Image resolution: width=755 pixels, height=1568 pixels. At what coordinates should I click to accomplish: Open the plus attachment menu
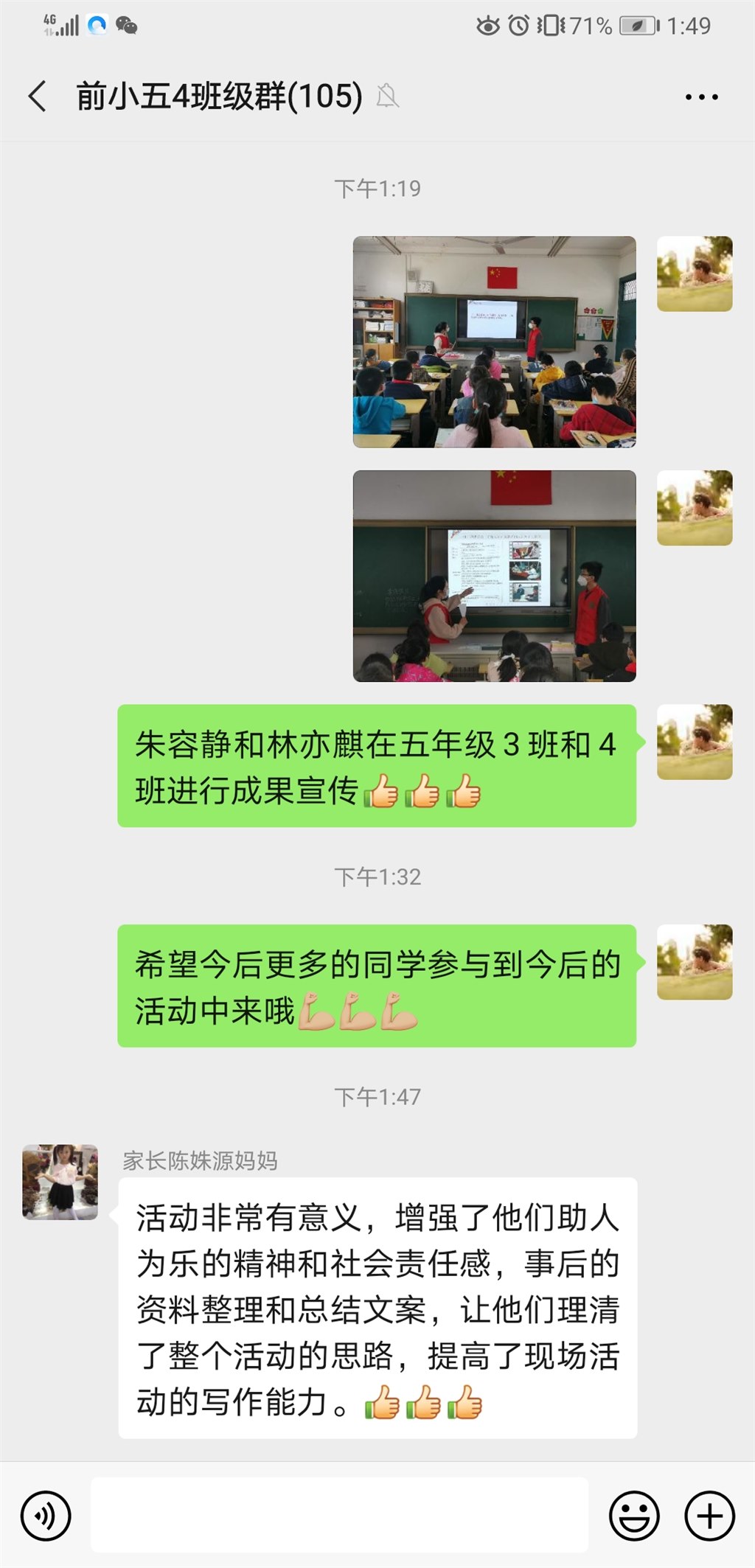(x=709, y=1516)
